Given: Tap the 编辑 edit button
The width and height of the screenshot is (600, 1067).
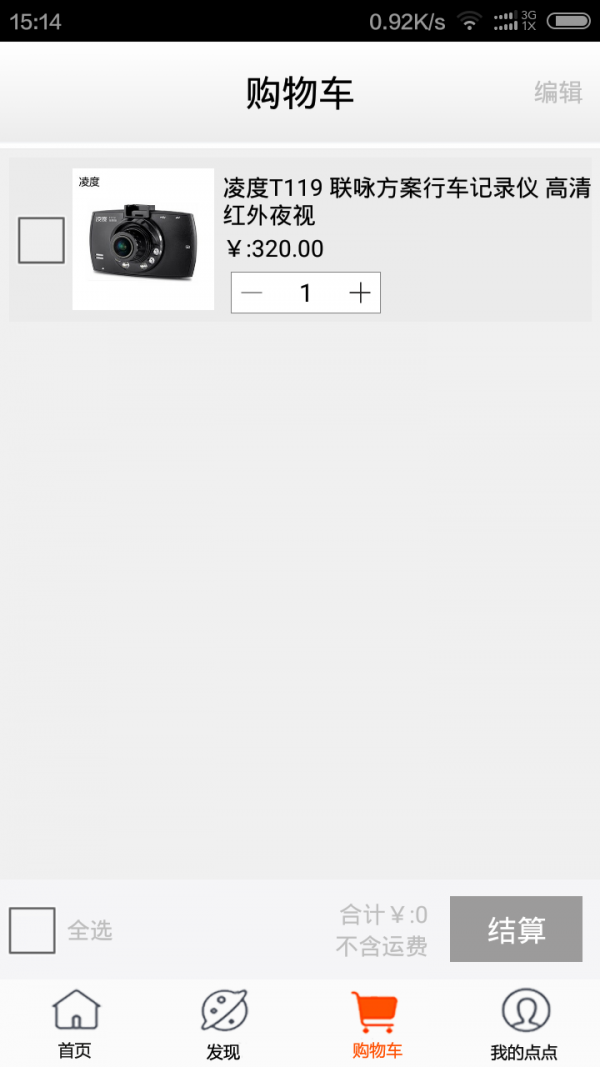Looking at the screenshot, I should (x=558, y=93).
